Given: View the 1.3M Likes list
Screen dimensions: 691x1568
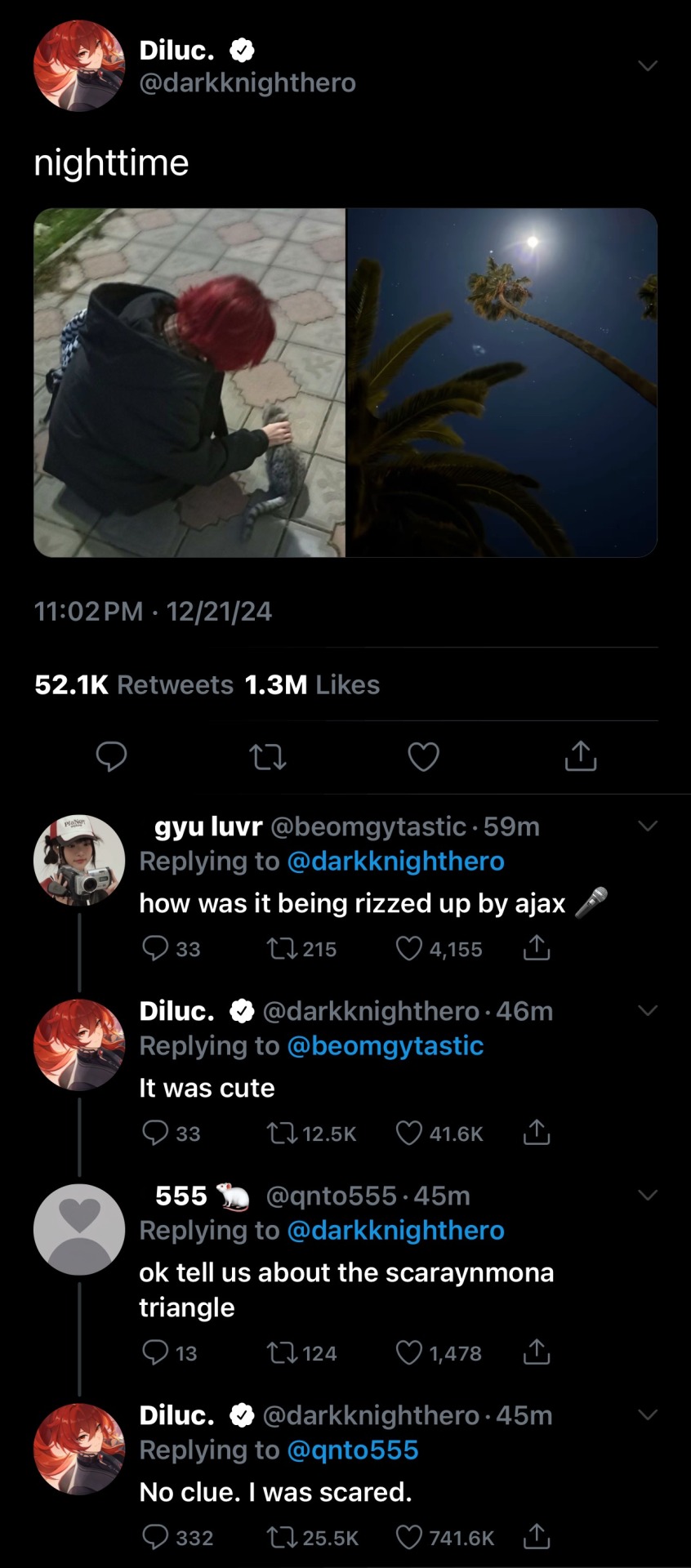Looking at the screenshot, I should [312, 684].
